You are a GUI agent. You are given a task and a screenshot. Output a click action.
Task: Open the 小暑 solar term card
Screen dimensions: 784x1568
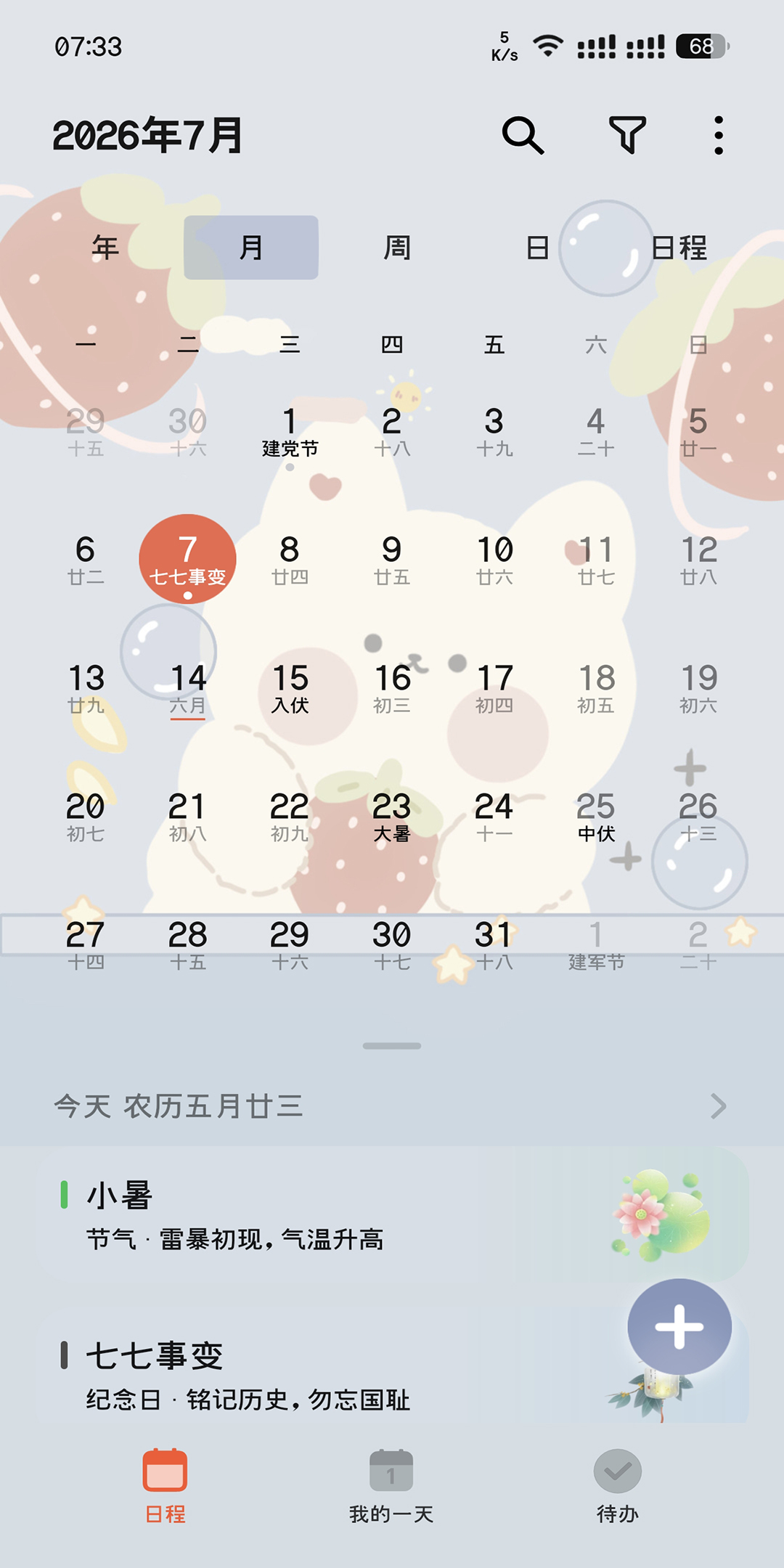392,1214
